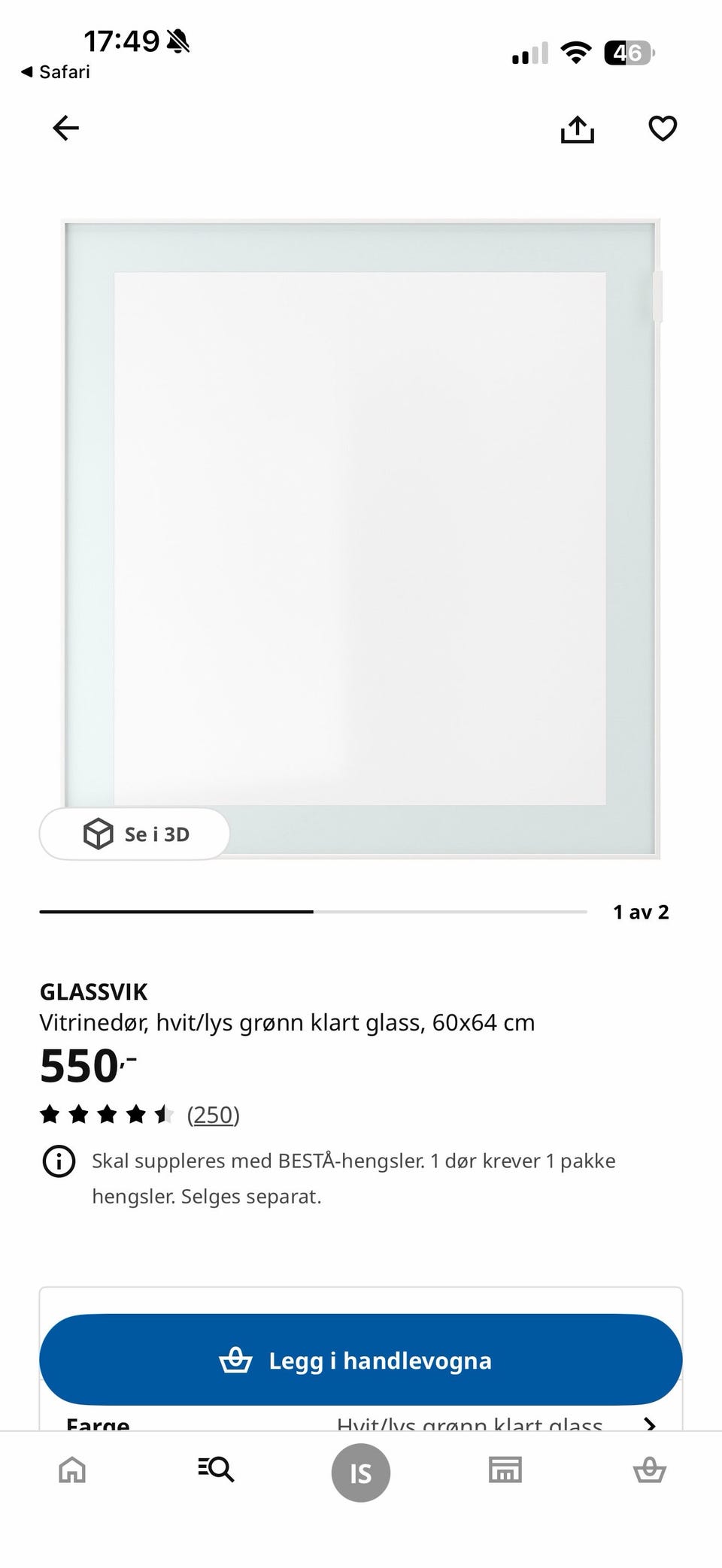
Task: Open the Farge color options row
Action: (x=361, y=1423)
